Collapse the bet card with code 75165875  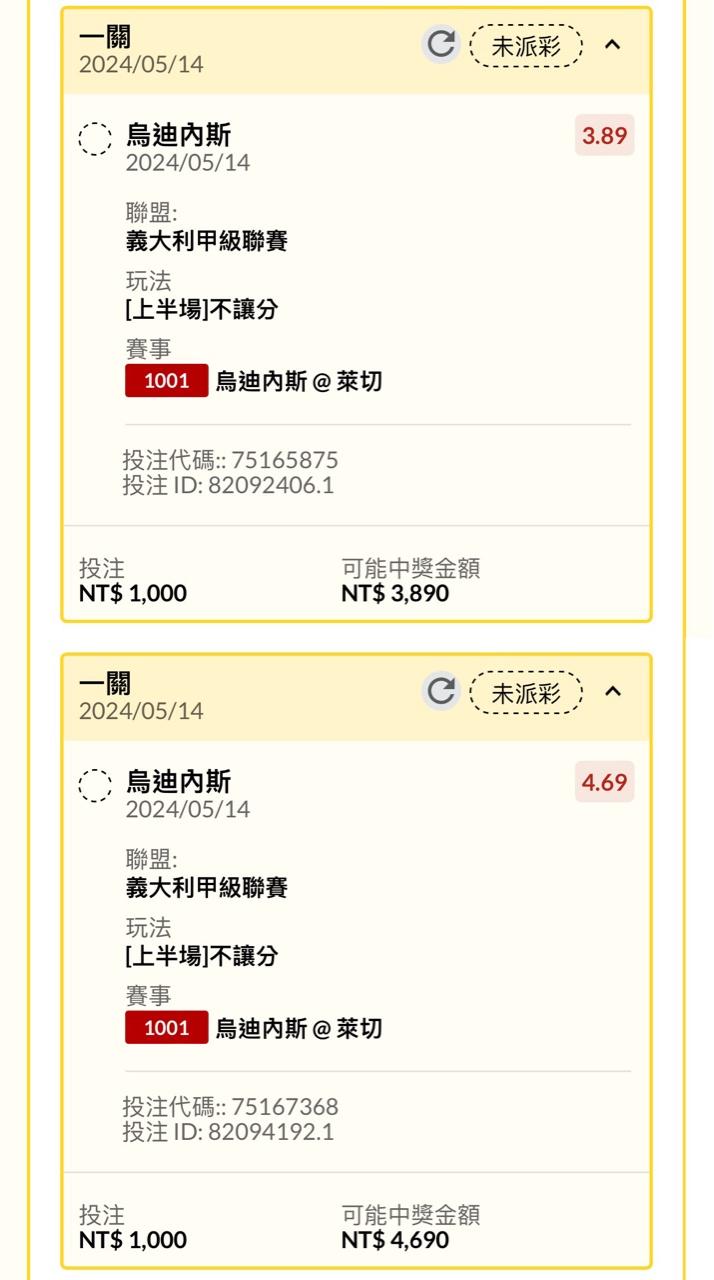613,45
